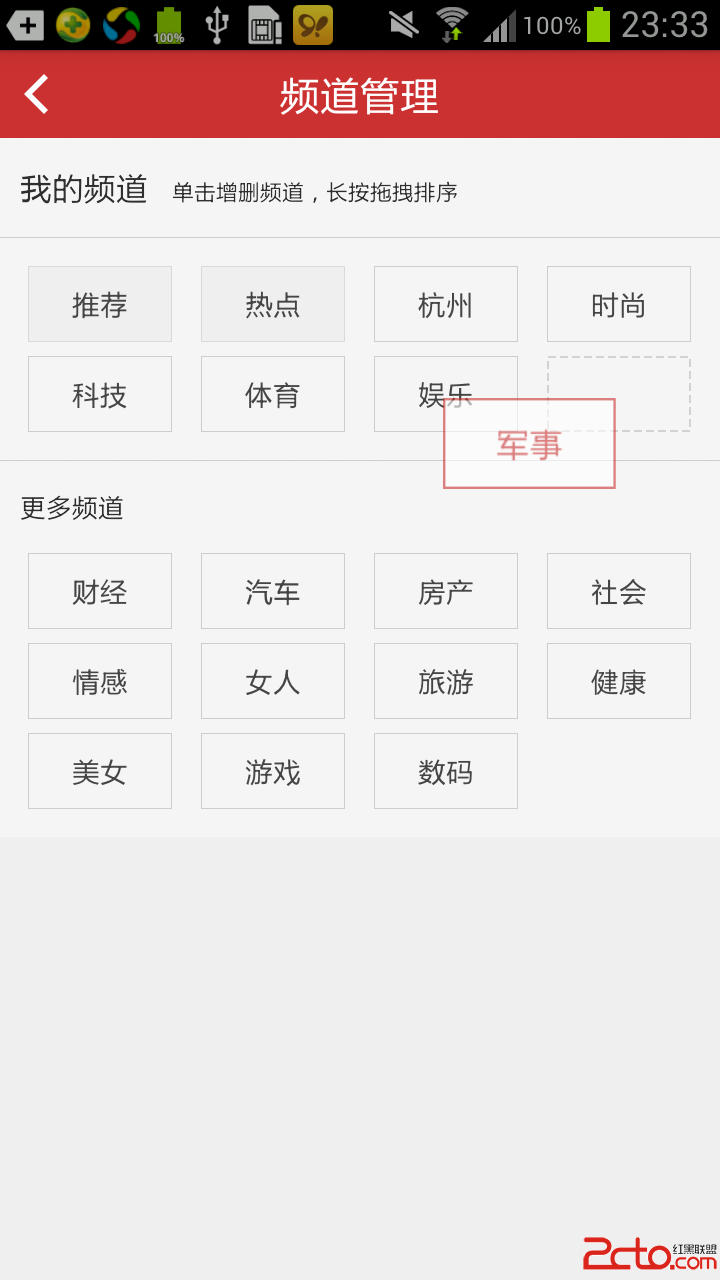Tap the SIM card notification icon

(263, 25)
